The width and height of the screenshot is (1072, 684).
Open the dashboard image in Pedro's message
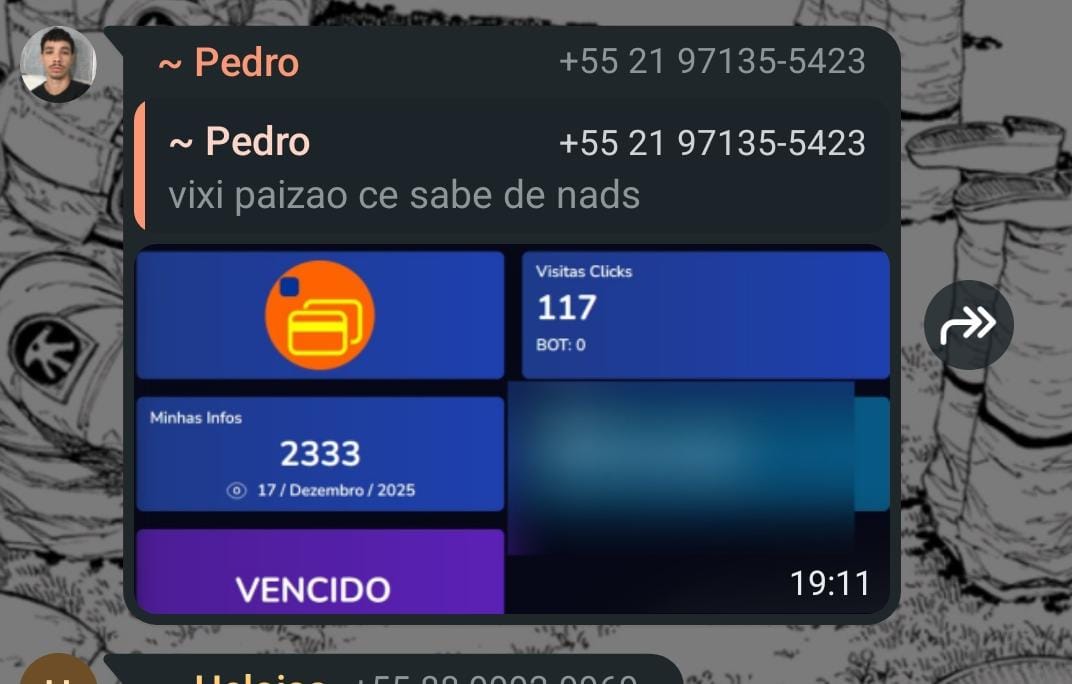tap(512, 430)
